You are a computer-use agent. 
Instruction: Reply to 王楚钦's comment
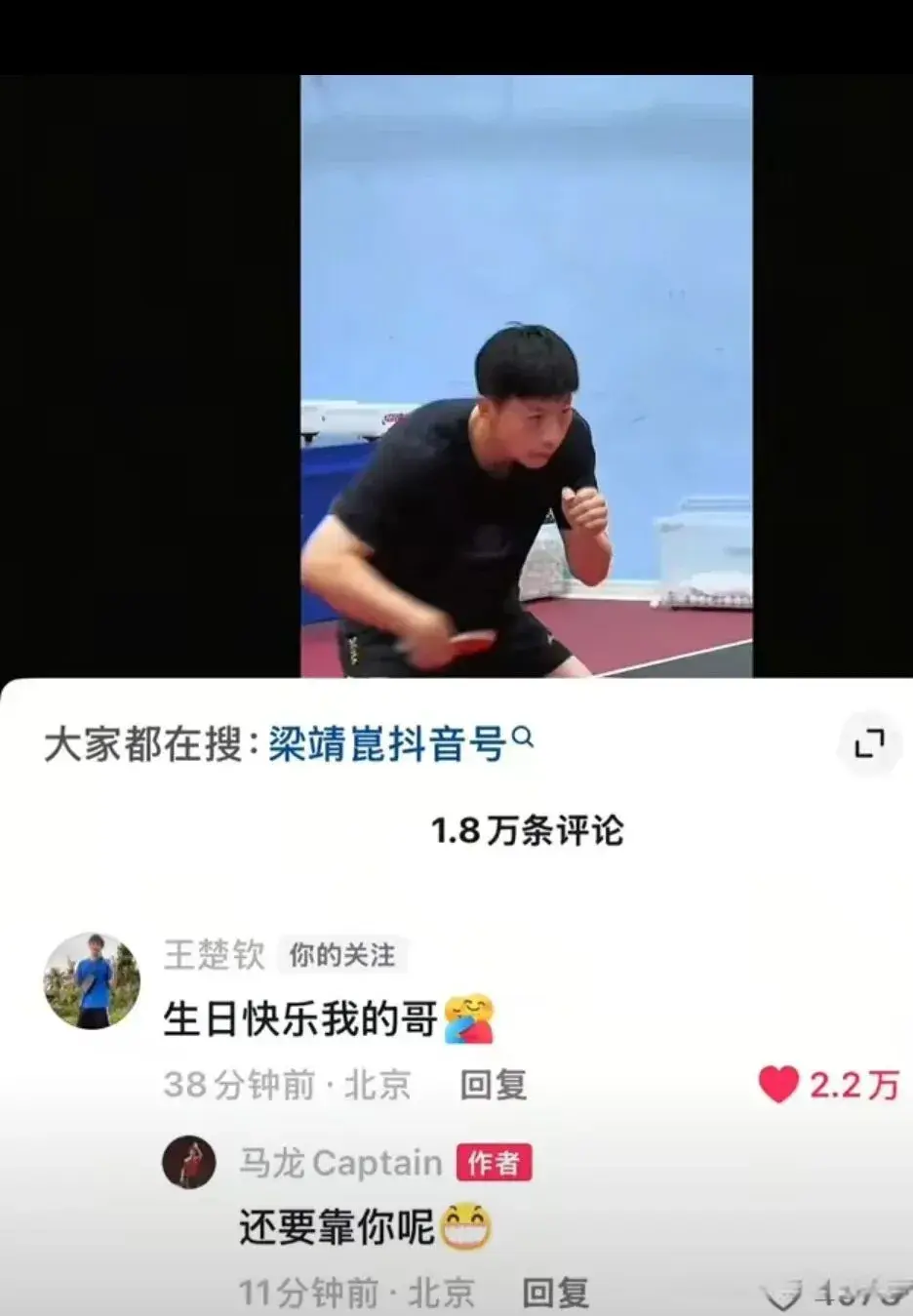494,1085
